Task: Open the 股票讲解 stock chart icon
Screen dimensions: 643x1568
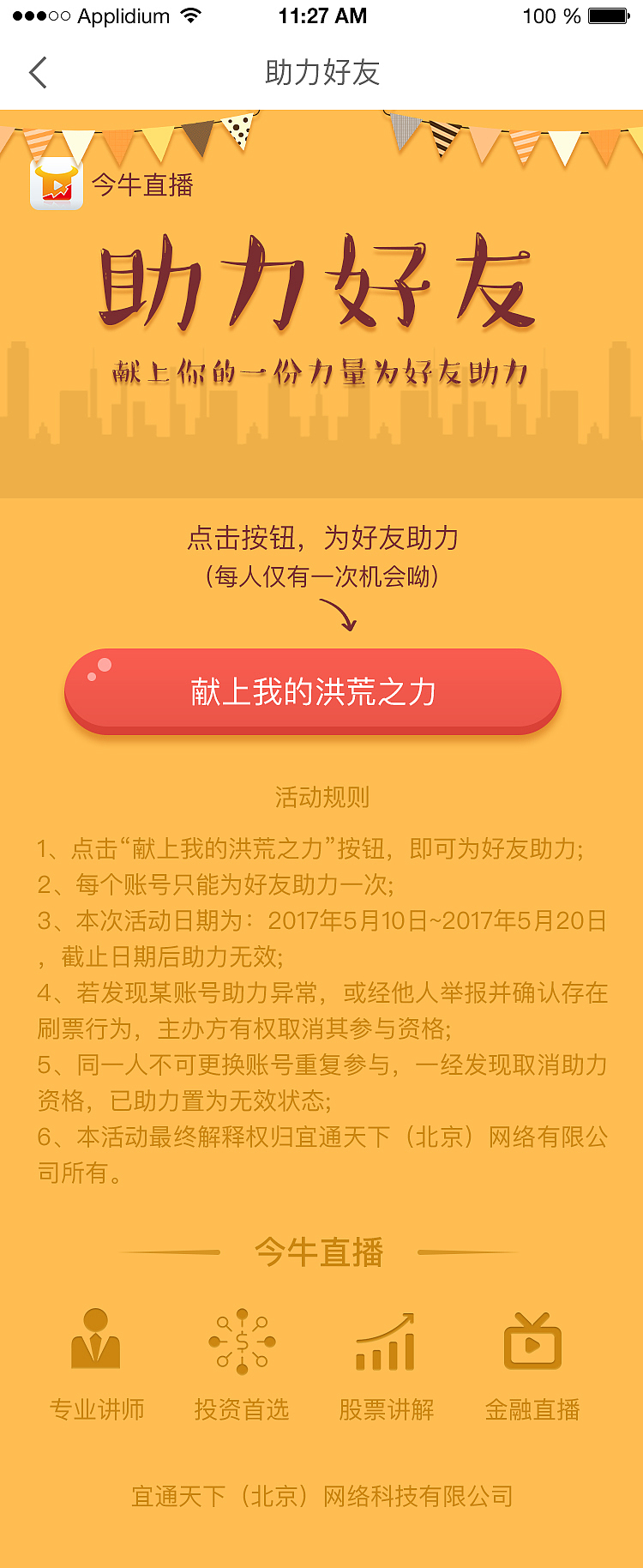Action: 387,1343
